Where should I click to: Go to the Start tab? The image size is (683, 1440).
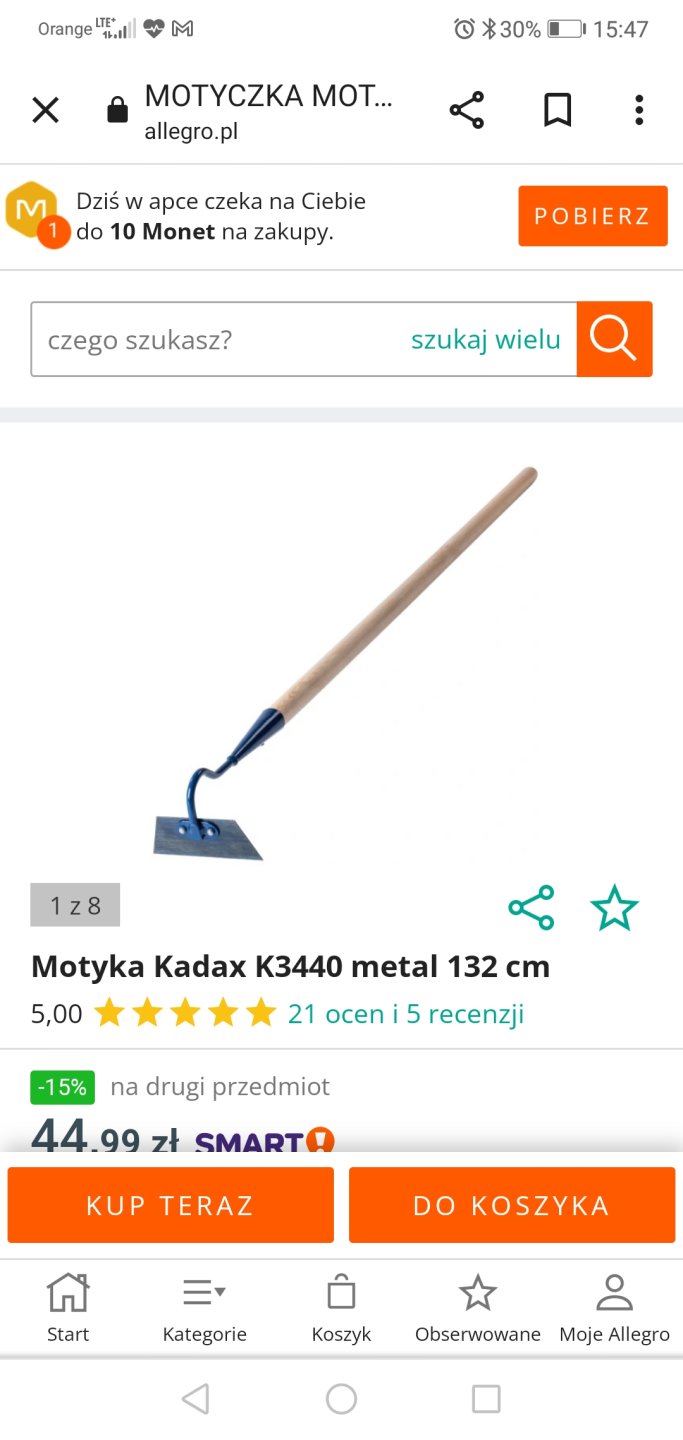[x=68, y=1307]
